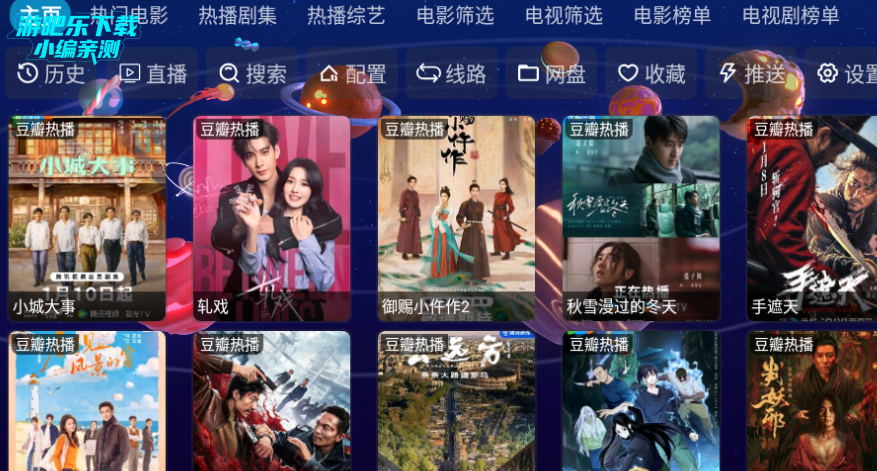
Task: Open the 电视筛选 tab
Action: click(x=564, y=15)
